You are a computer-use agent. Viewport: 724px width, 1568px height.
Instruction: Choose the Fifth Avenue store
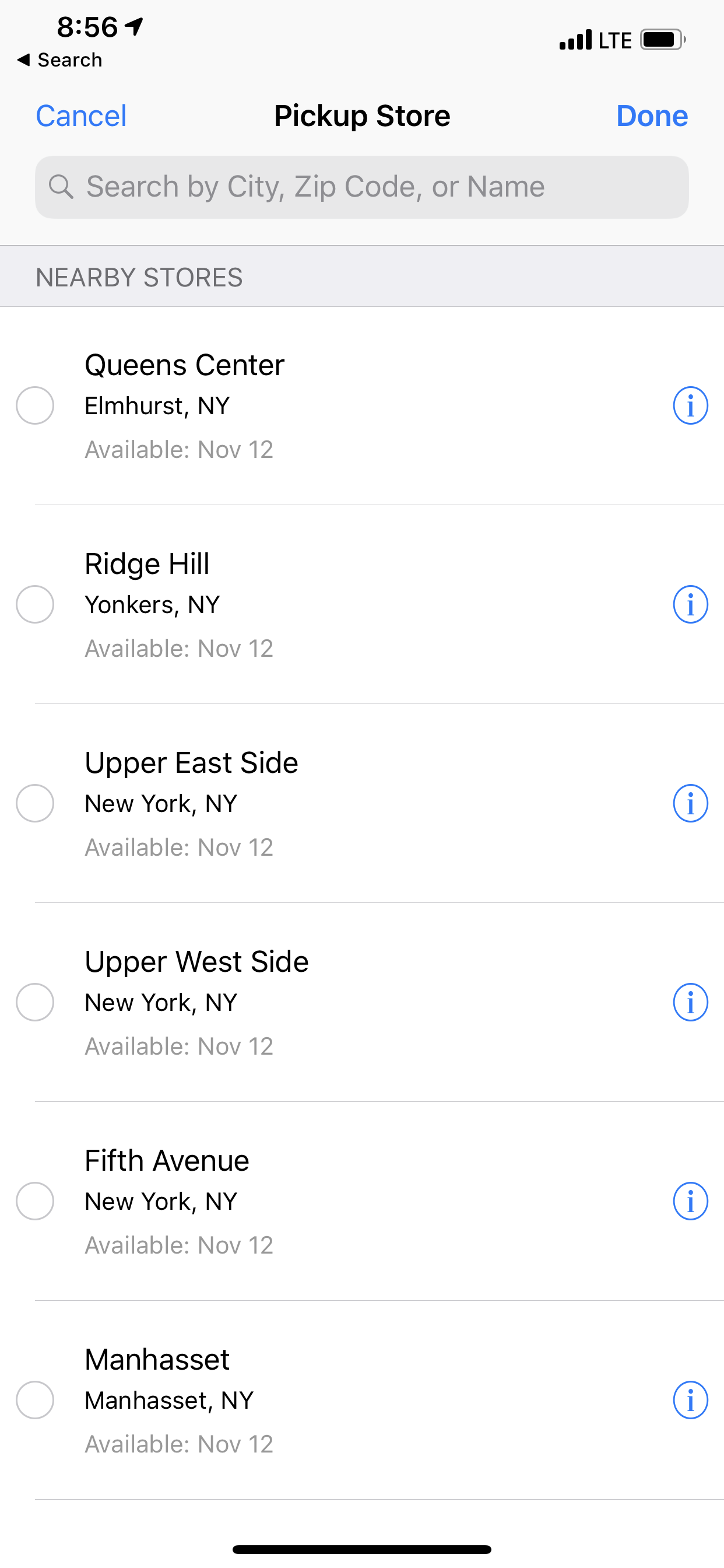click(x=34, y=1201)
